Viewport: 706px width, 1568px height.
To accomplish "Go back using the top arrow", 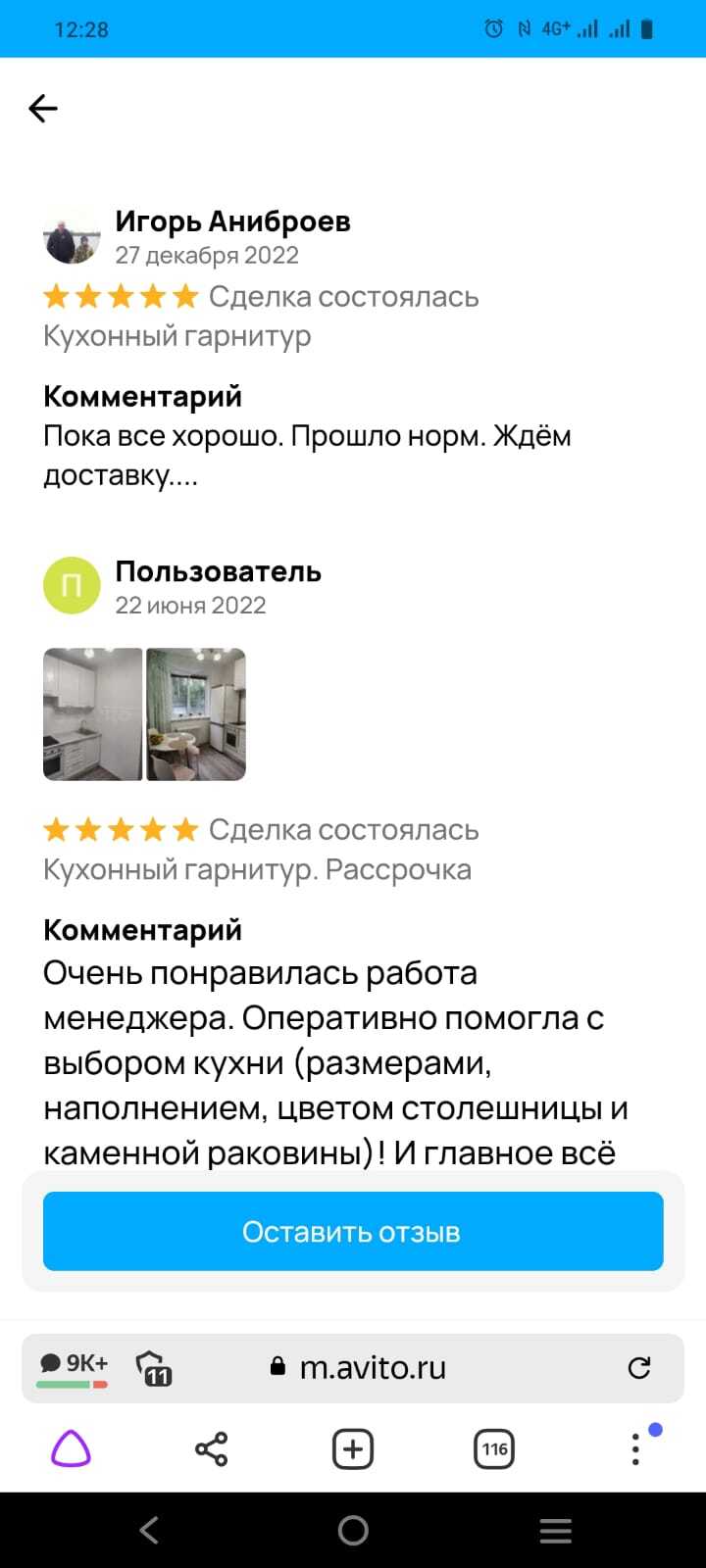I will tap(43, 108).
